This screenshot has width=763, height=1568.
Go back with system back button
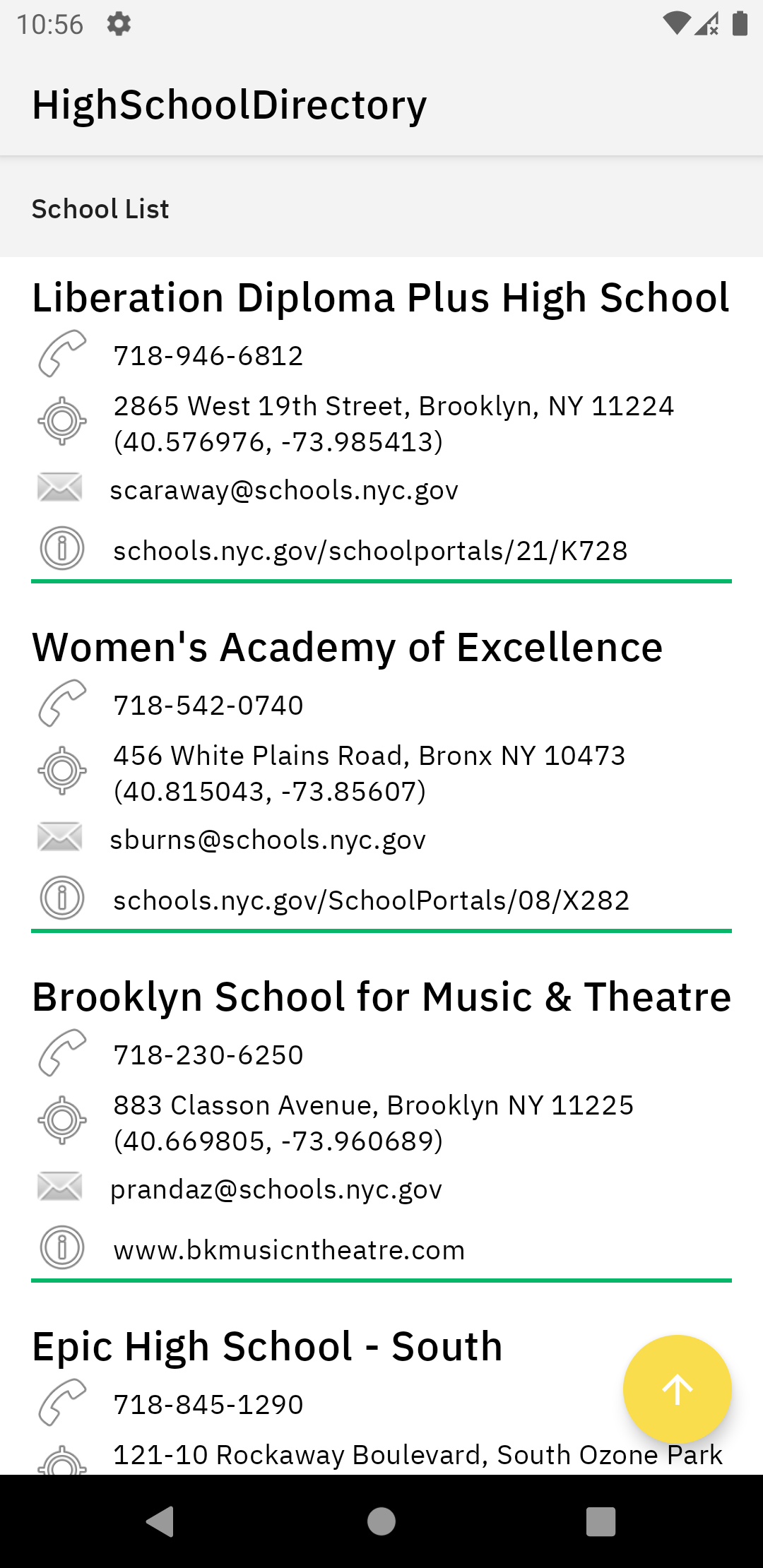point(160,1521)
